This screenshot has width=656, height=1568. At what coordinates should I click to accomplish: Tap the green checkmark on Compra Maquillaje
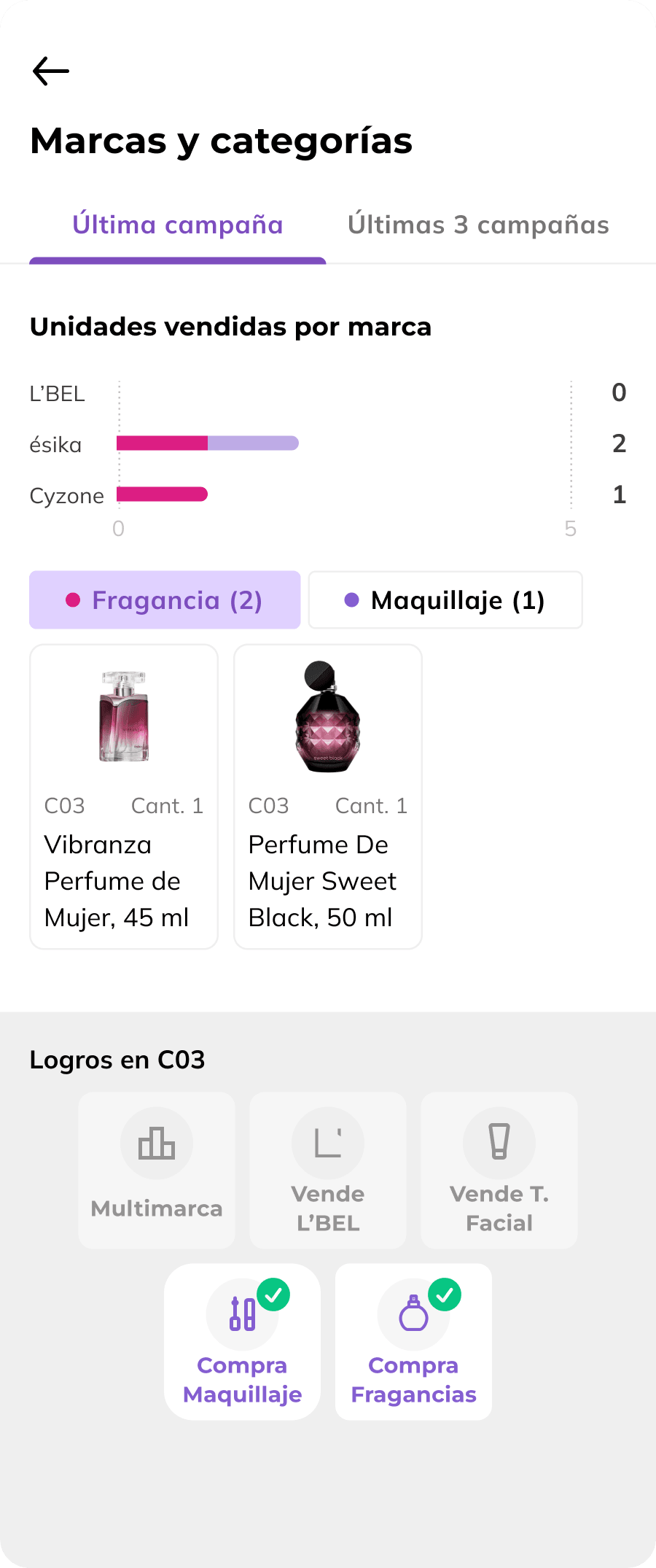coord(275,1295)
